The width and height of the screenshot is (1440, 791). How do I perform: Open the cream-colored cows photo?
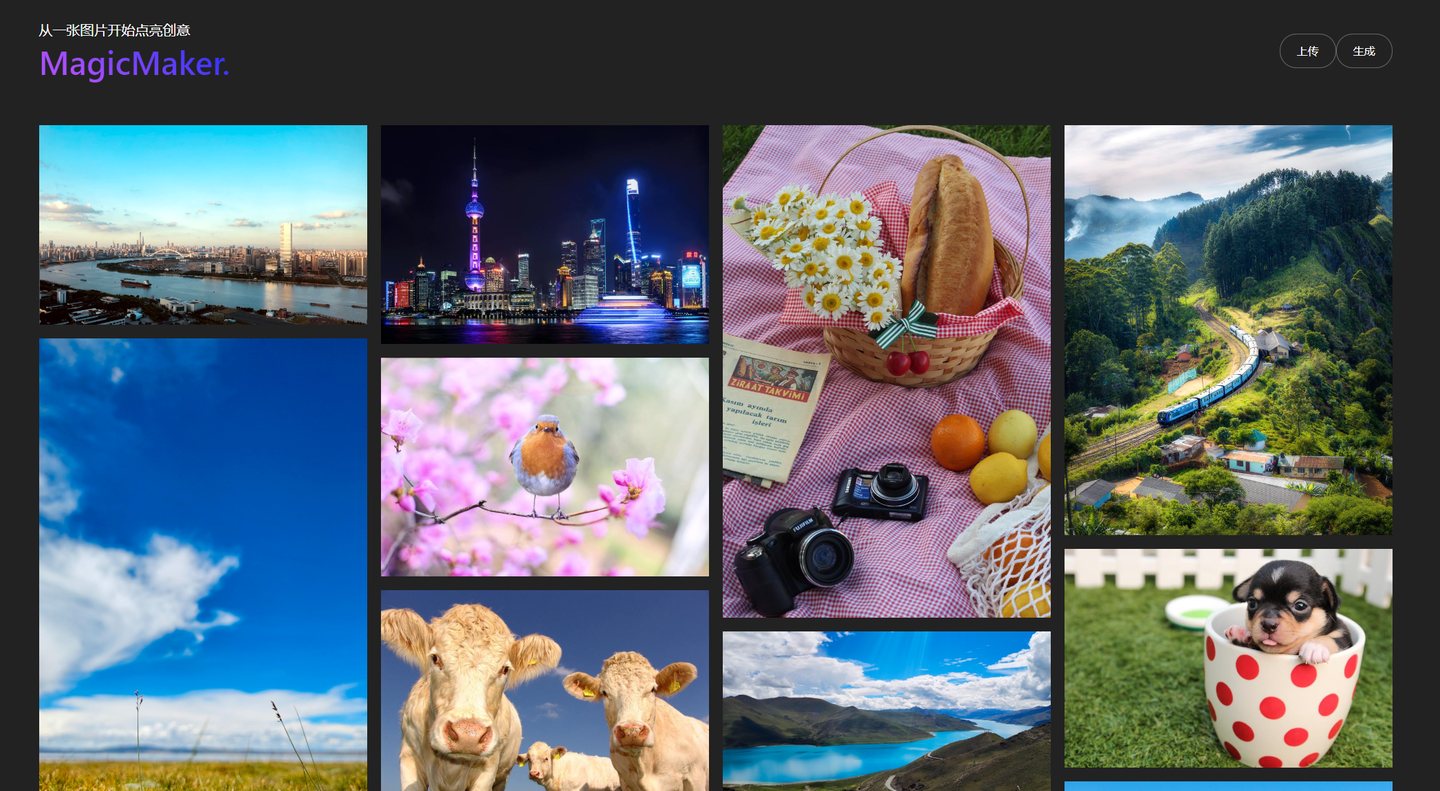click(x=545, y=690)
